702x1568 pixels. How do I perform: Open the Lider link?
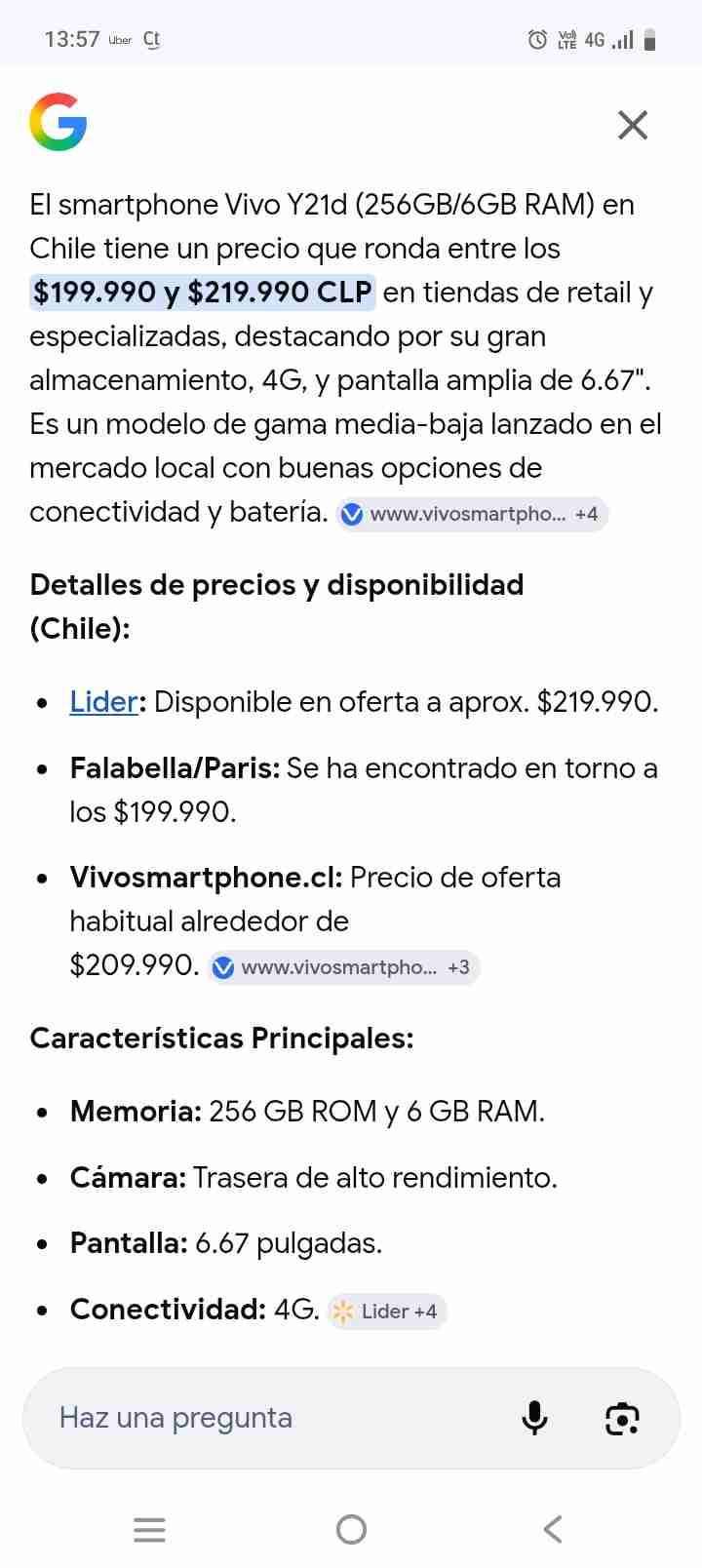click(102, 702)
